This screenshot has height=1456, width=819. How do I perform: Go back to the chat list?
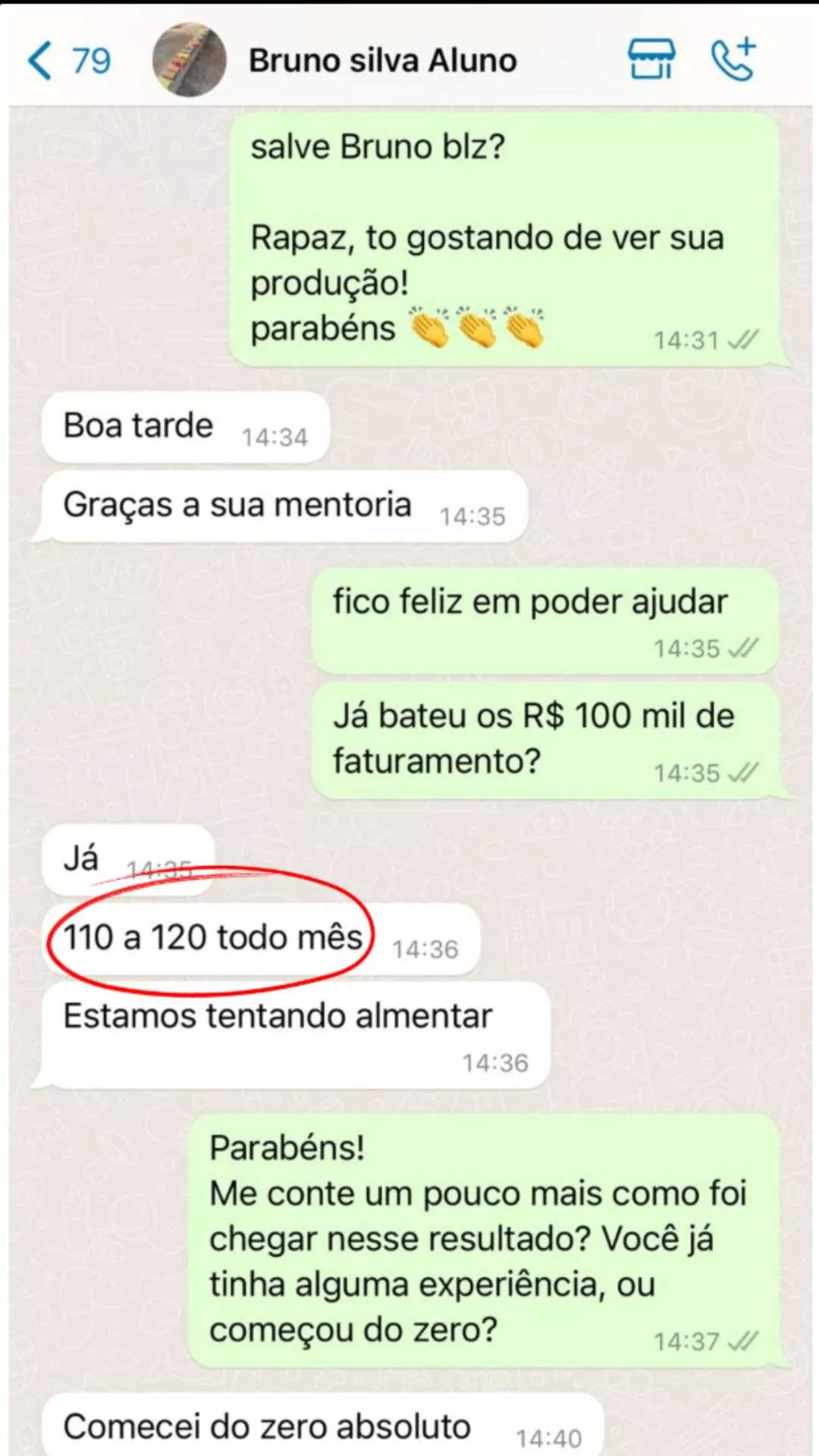pos(67,61)
